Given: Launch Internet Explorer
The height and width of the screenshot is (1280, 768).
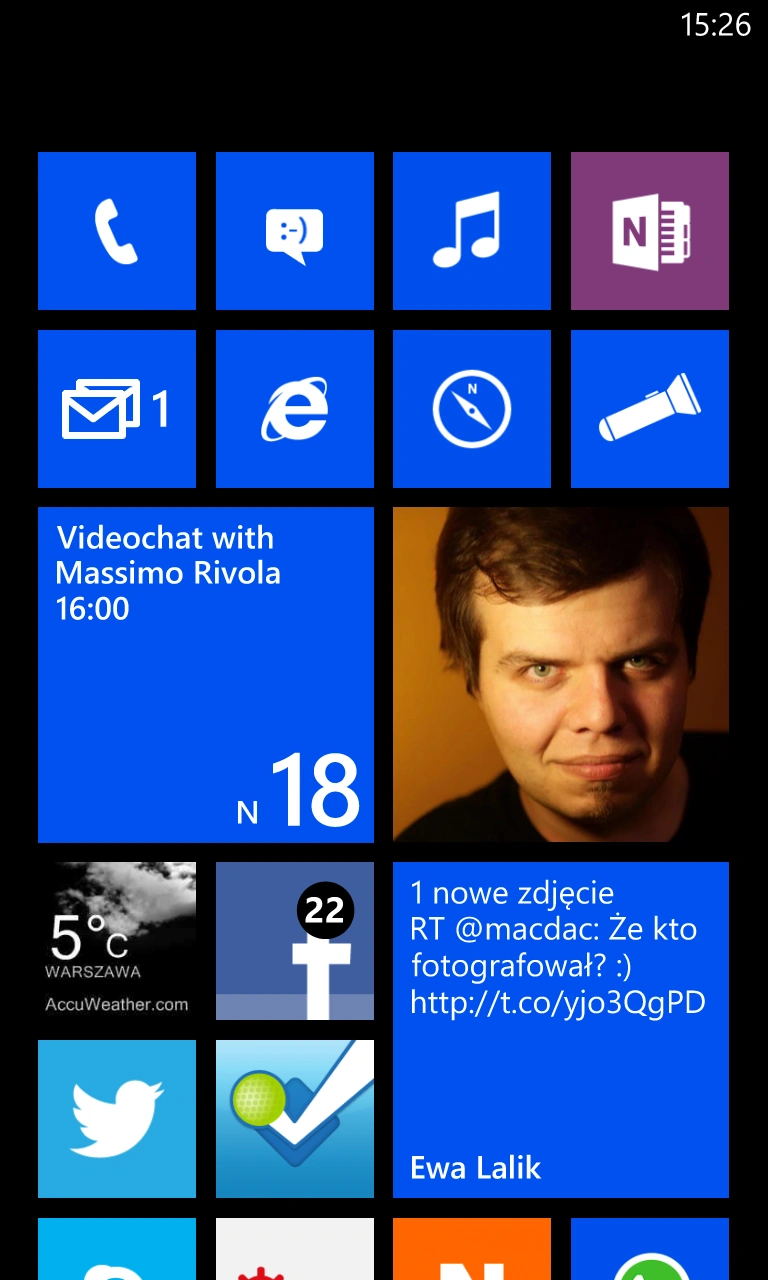Looking at the screenshot, I should tap(295, 409).
